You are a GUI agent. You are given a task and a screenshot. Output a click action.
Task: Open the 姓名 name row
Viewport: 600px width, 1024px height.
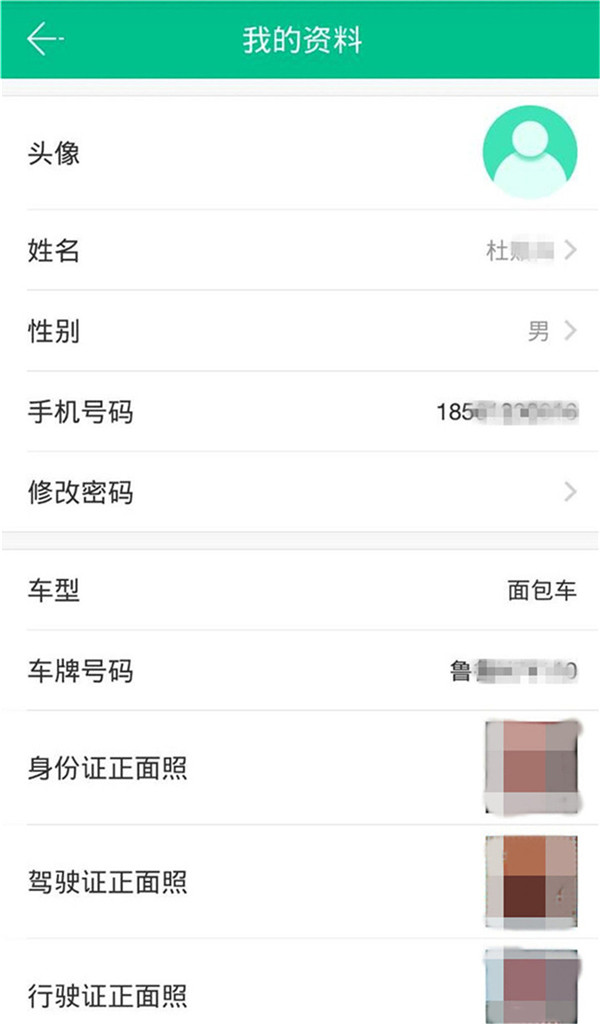pyautogui.click(x=300, y=251)
